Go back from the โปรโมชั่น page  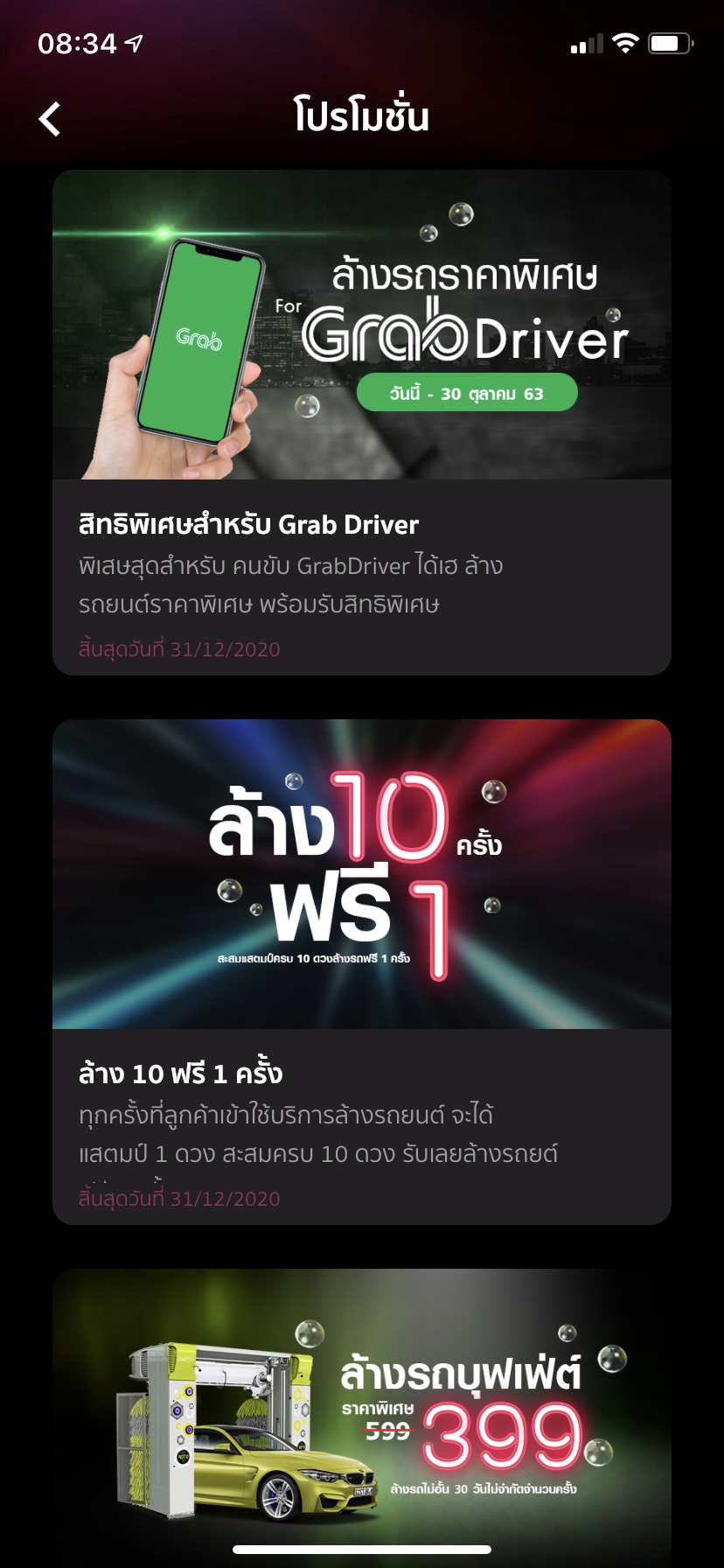[x=50, y=119]
